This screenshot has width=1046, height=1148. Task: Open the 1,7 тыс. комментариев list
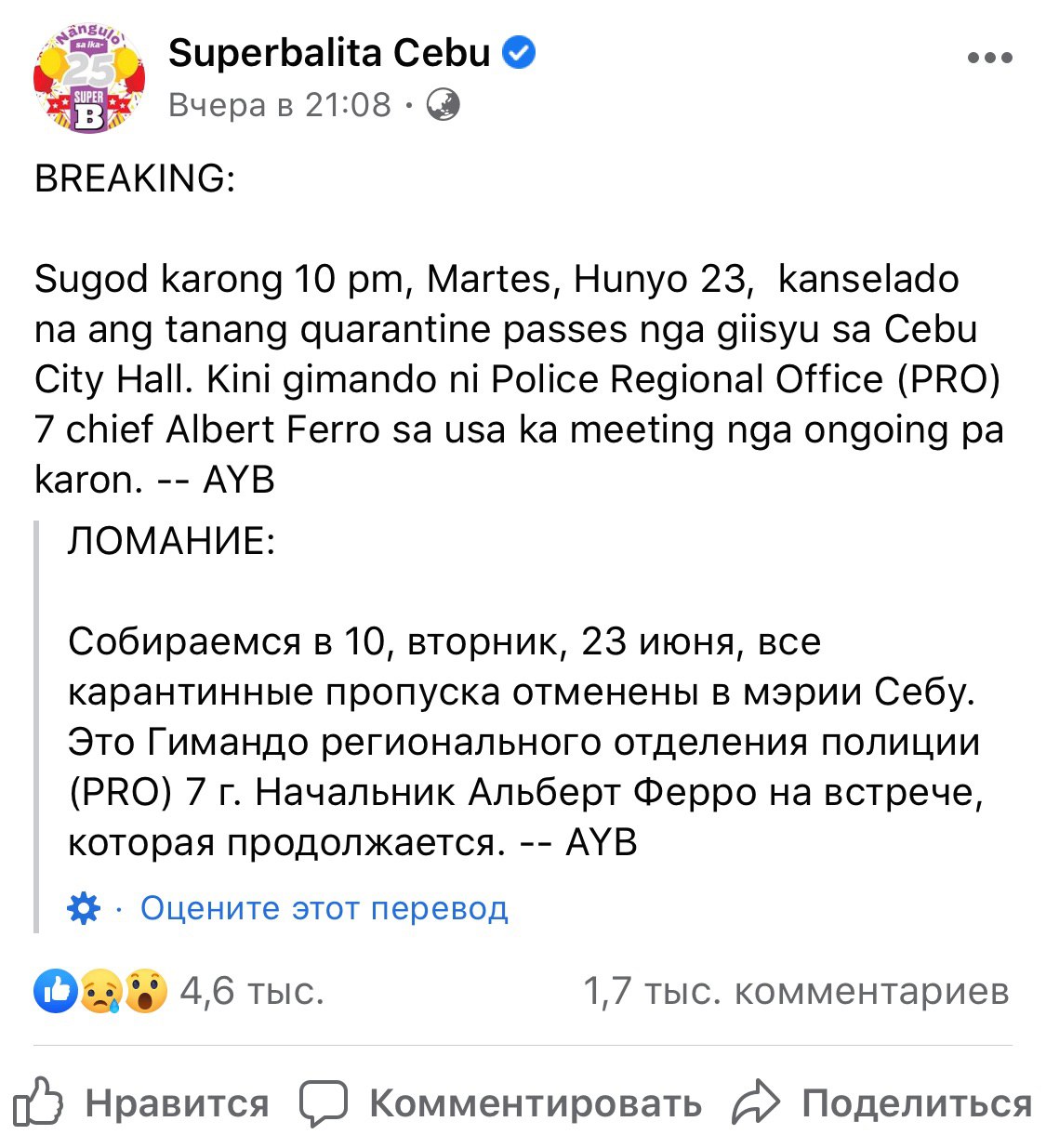coord(796,991)
